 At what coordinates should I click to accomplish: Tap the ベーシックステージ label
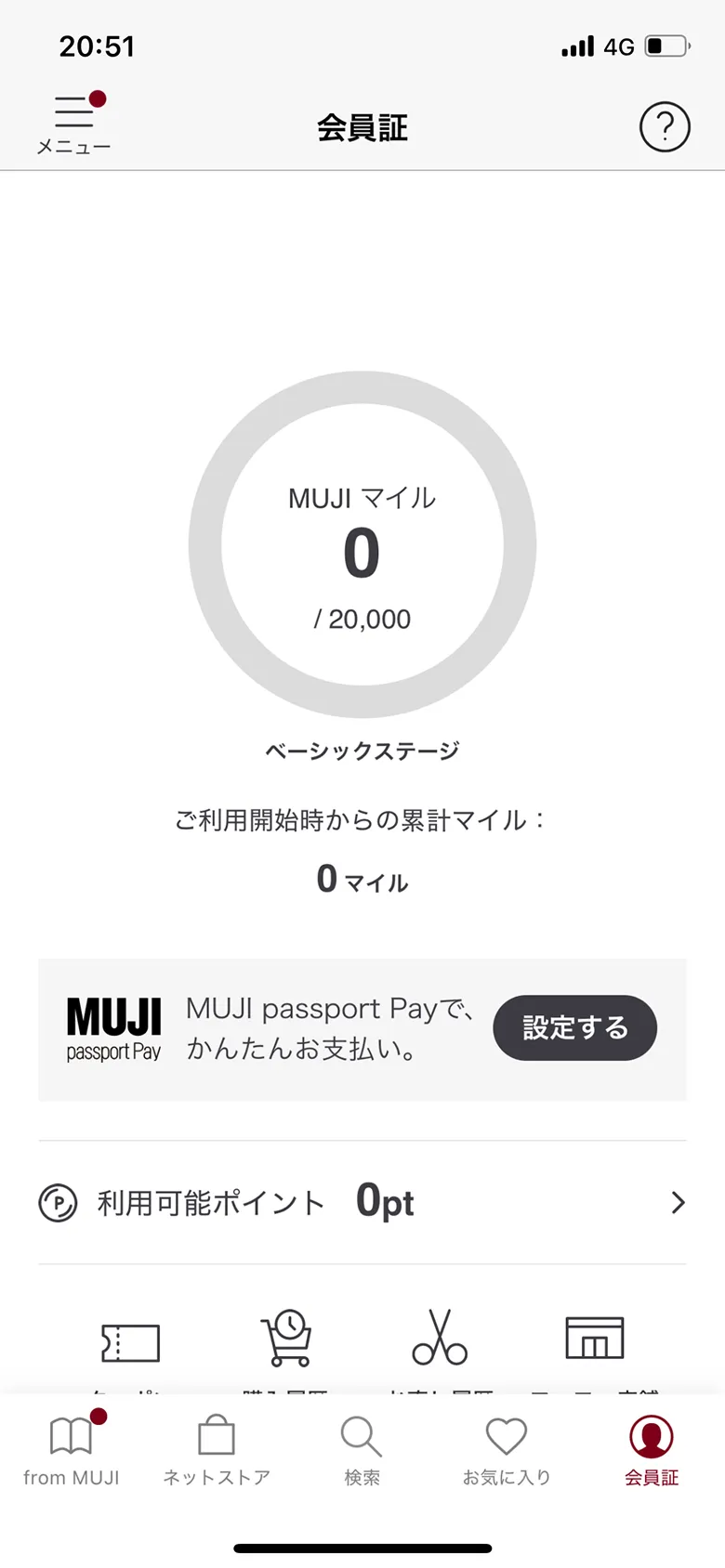(362, 750)
